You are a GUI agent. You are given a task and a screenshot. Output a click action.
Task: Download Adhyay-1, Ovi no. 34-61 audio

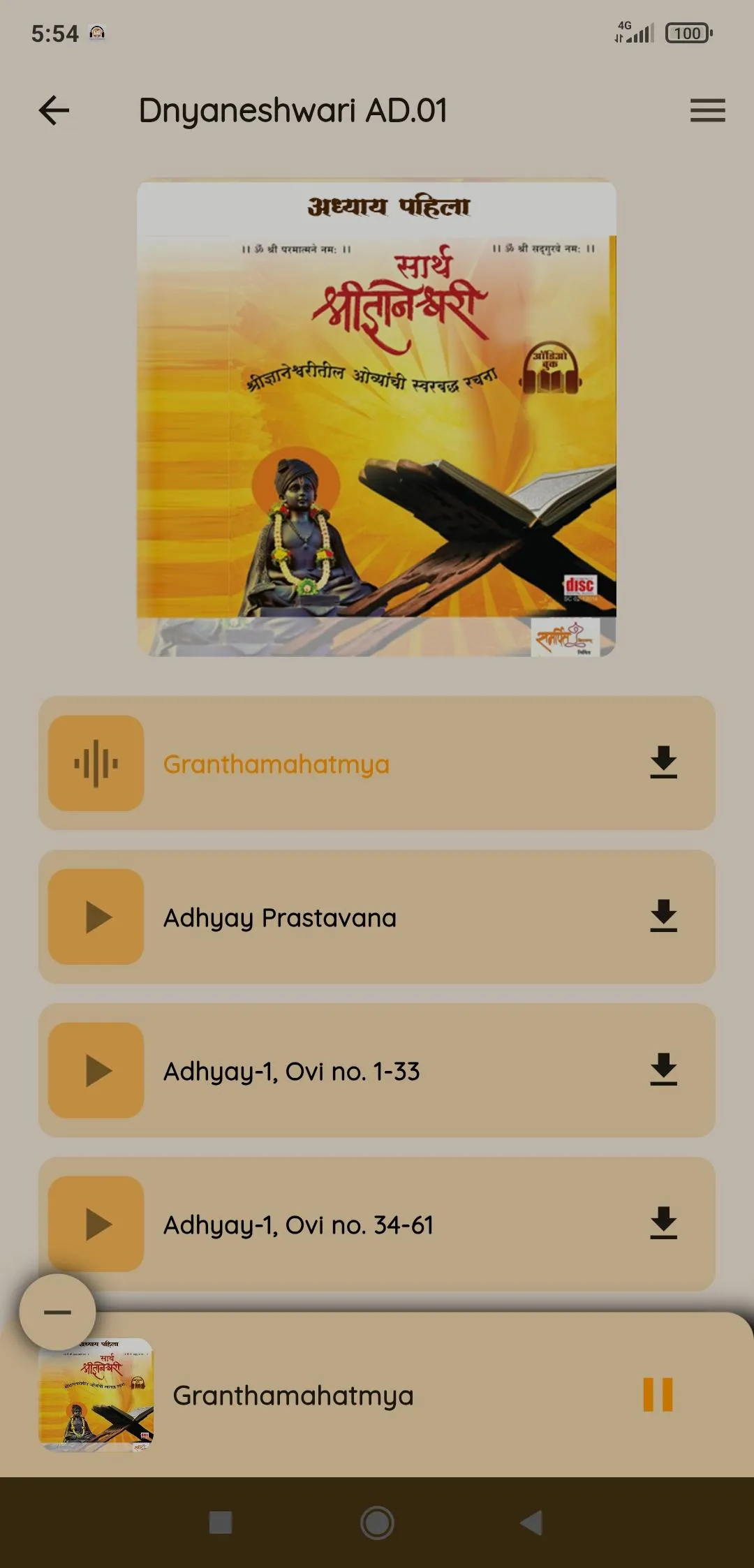pos(664,1225)
